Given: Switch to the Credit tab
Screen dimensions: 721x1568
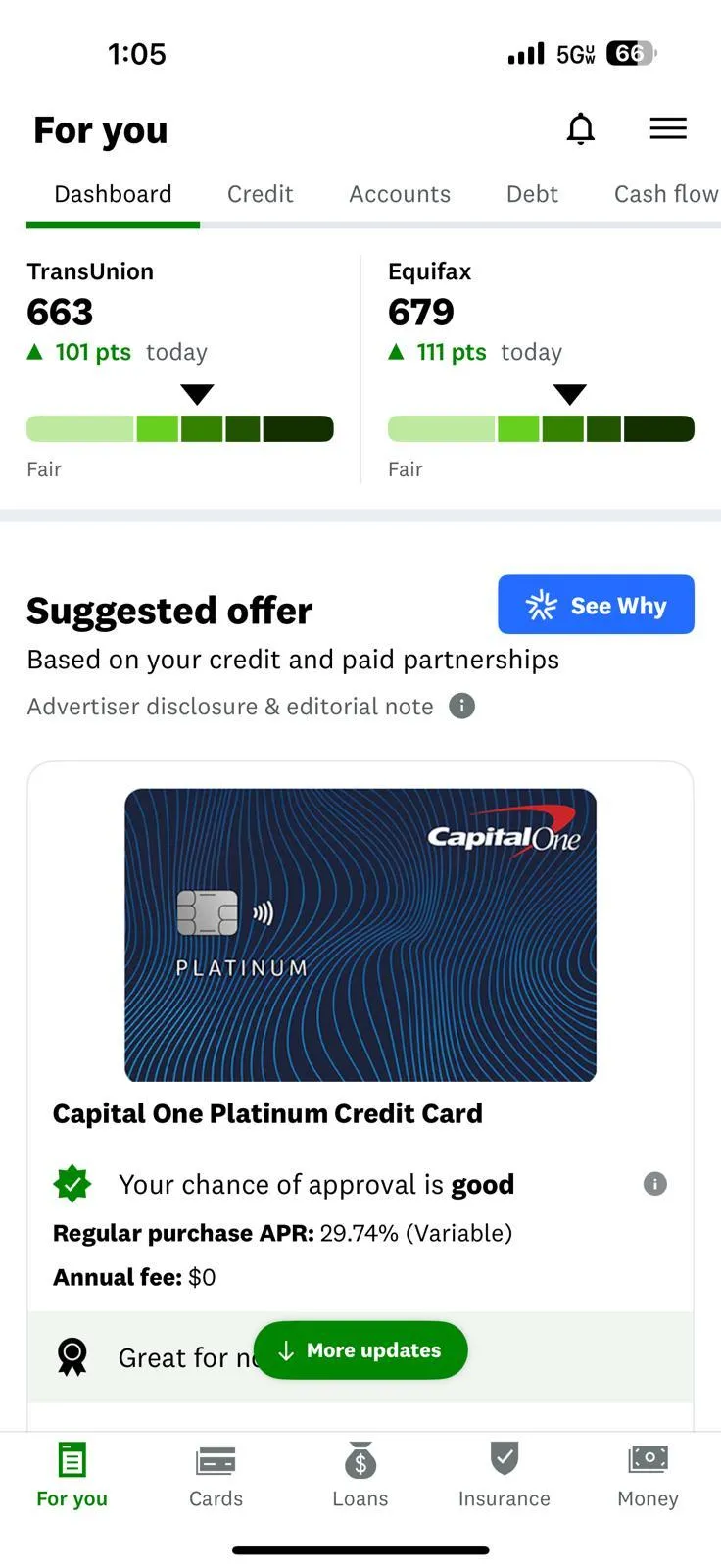Looking at the screenshot, I should click(x=260, y=194).
